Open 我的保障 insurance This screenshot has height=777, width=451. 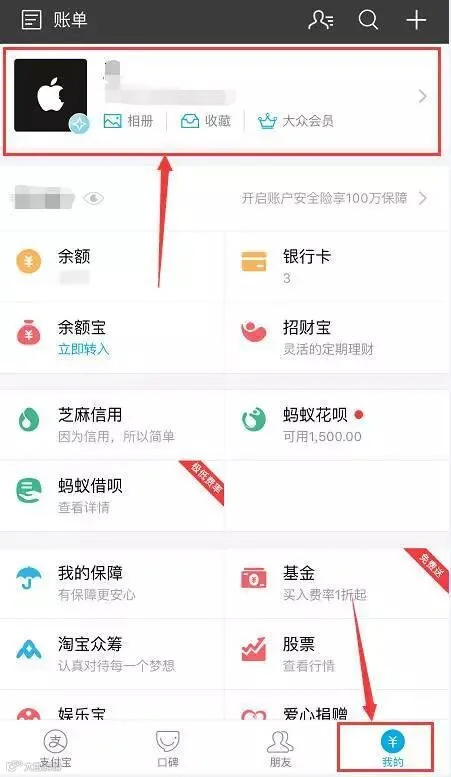[112, 583]
